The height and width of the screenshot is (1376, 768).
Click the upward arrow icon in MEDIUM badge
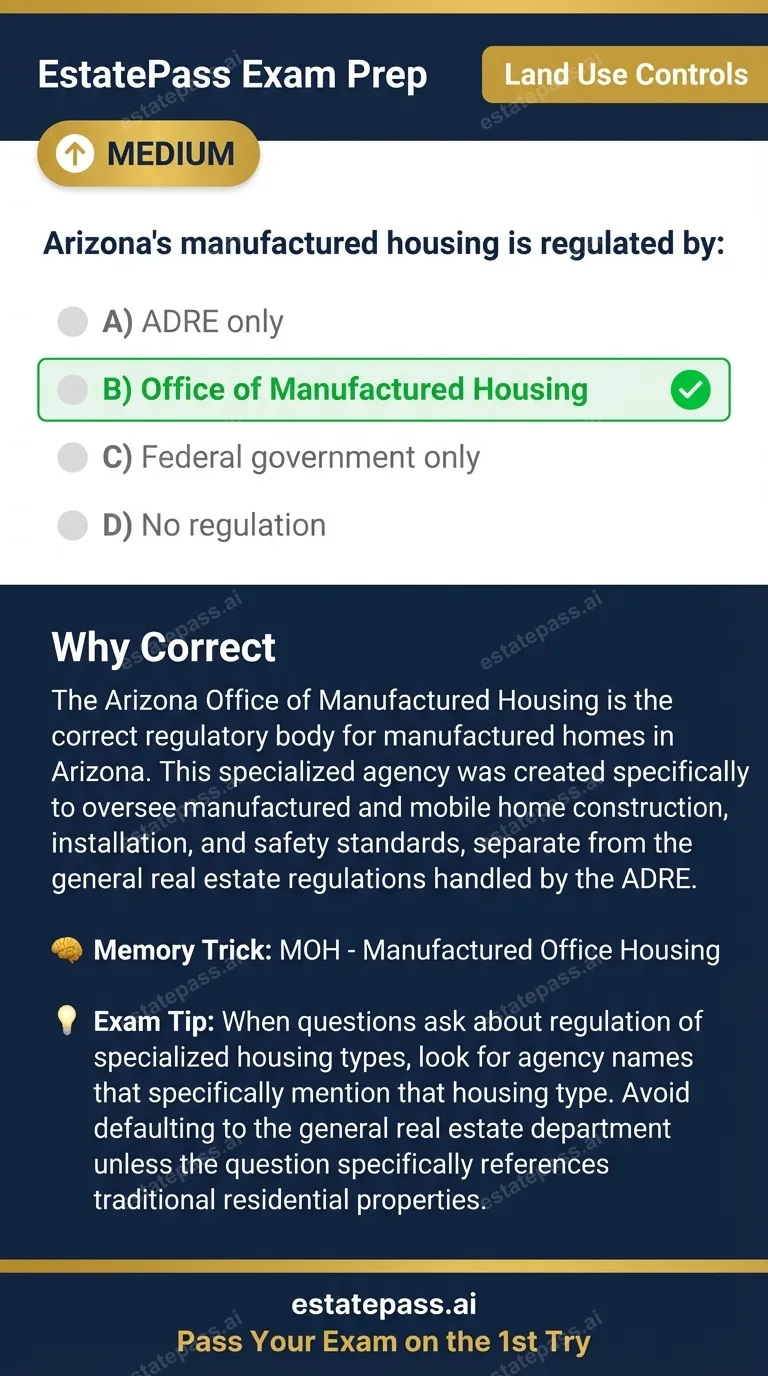(74, 154)
